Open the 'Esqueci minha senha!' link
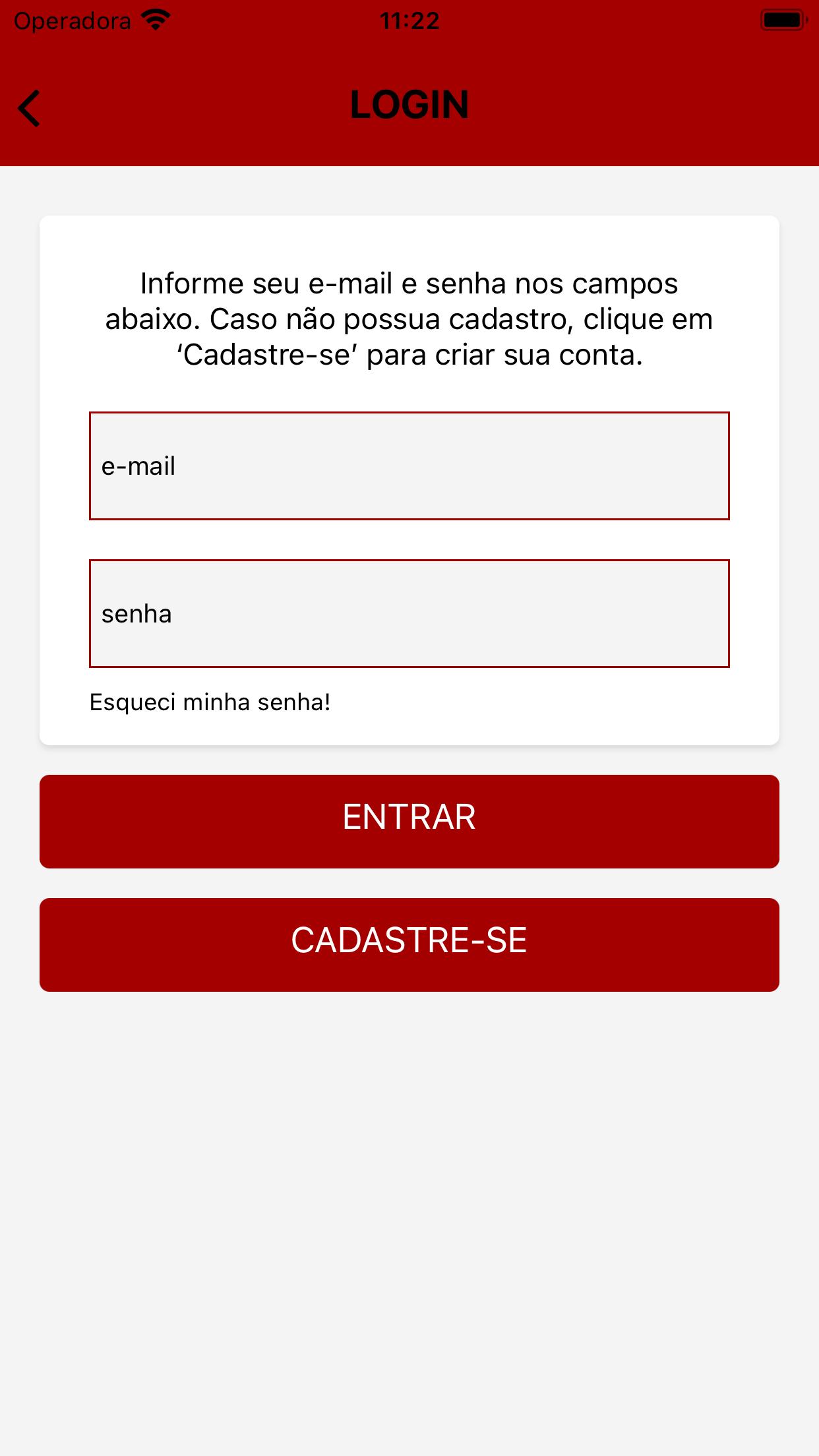Image resolution: width=819 pixels, height=1456 pixels. pos(210,702)
